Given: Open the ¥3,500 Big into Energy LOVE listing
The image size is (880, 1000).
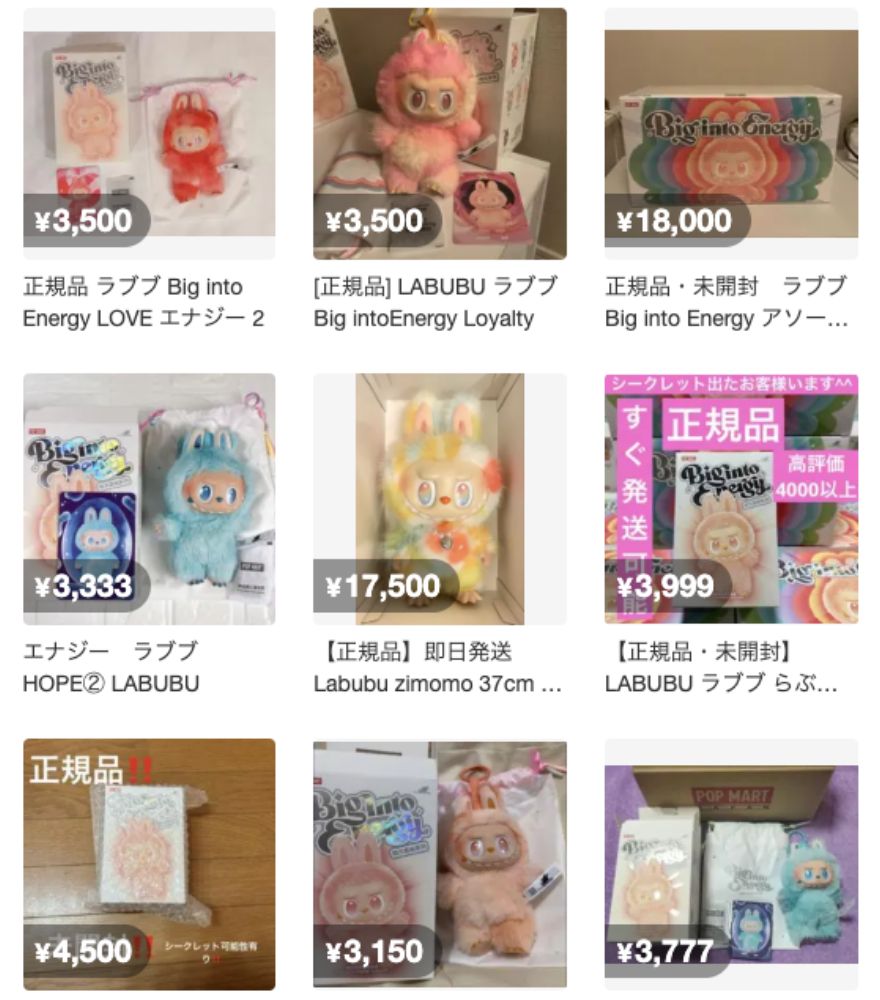Looking at the screenshot, I should point(149,134).
